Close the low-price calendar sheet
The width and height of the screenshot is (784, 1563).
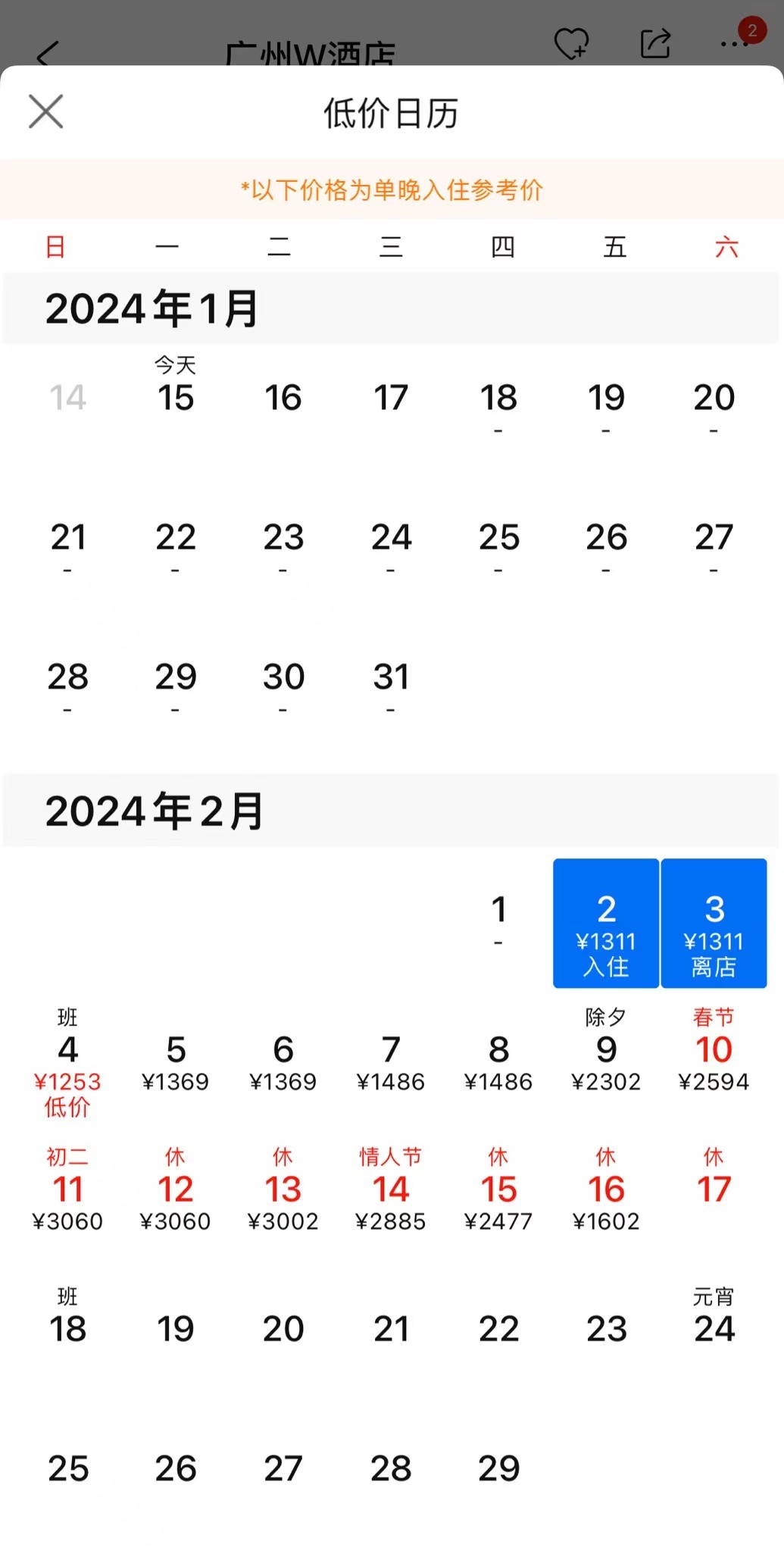click(46, 112)
